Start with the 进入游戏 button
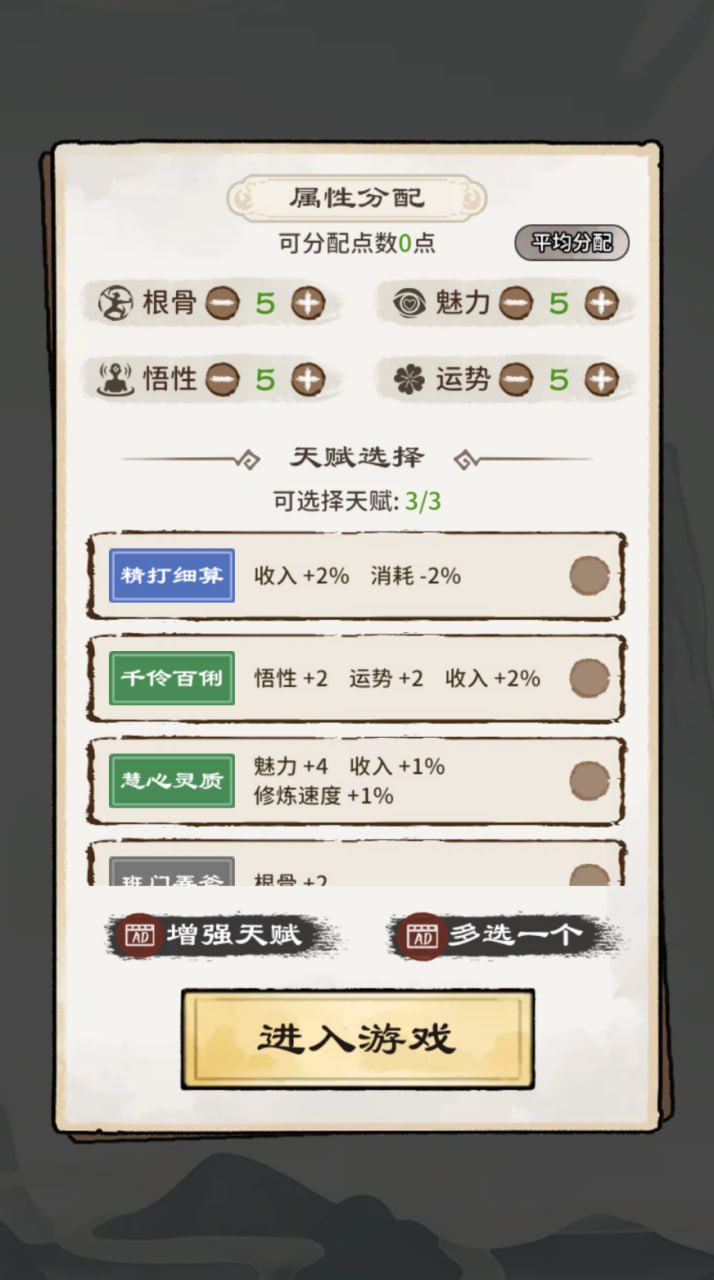The height and width of the screenshot is (1280, 714). point(357,1039)
